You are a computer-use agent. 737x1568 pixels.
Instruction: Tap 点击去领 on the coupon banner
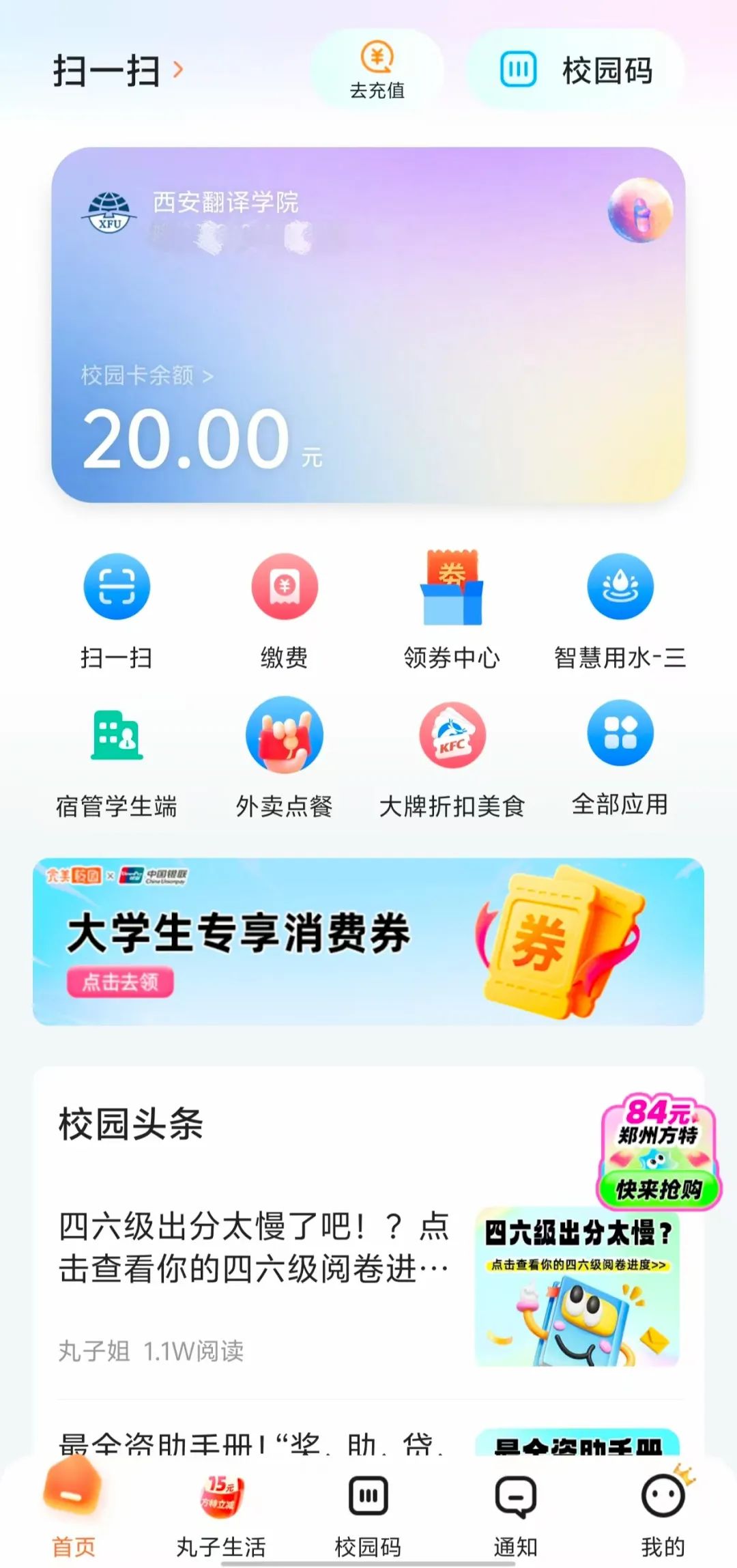[x=120, y=982]
